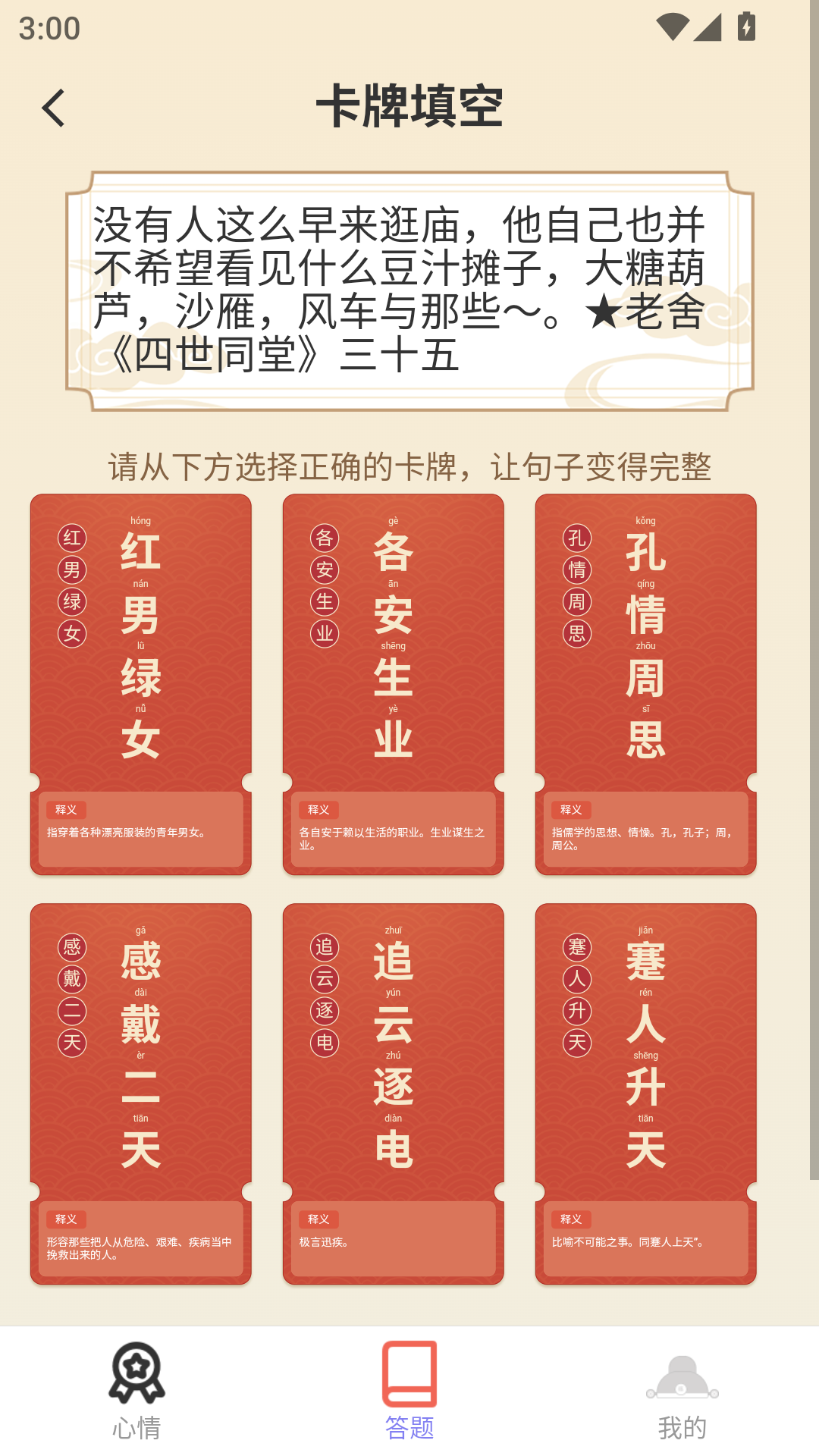The width and height of the screenshot is (819, 1456).
Task: Go back from the 卡牌填空 screen
Action: pyautogui.click(x=53, y=108)
